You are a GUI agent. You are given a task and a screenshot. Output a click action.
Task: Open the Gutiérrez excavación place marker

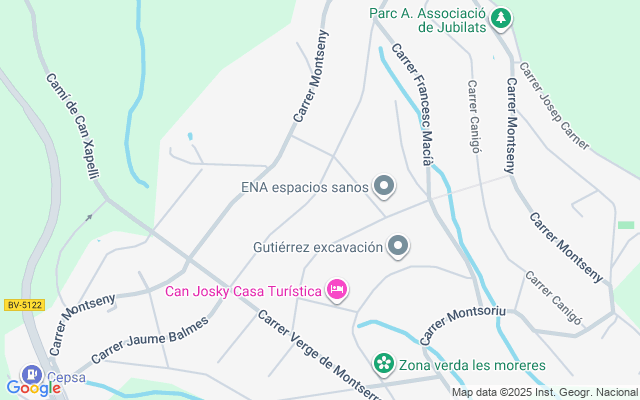click(398, 246)
